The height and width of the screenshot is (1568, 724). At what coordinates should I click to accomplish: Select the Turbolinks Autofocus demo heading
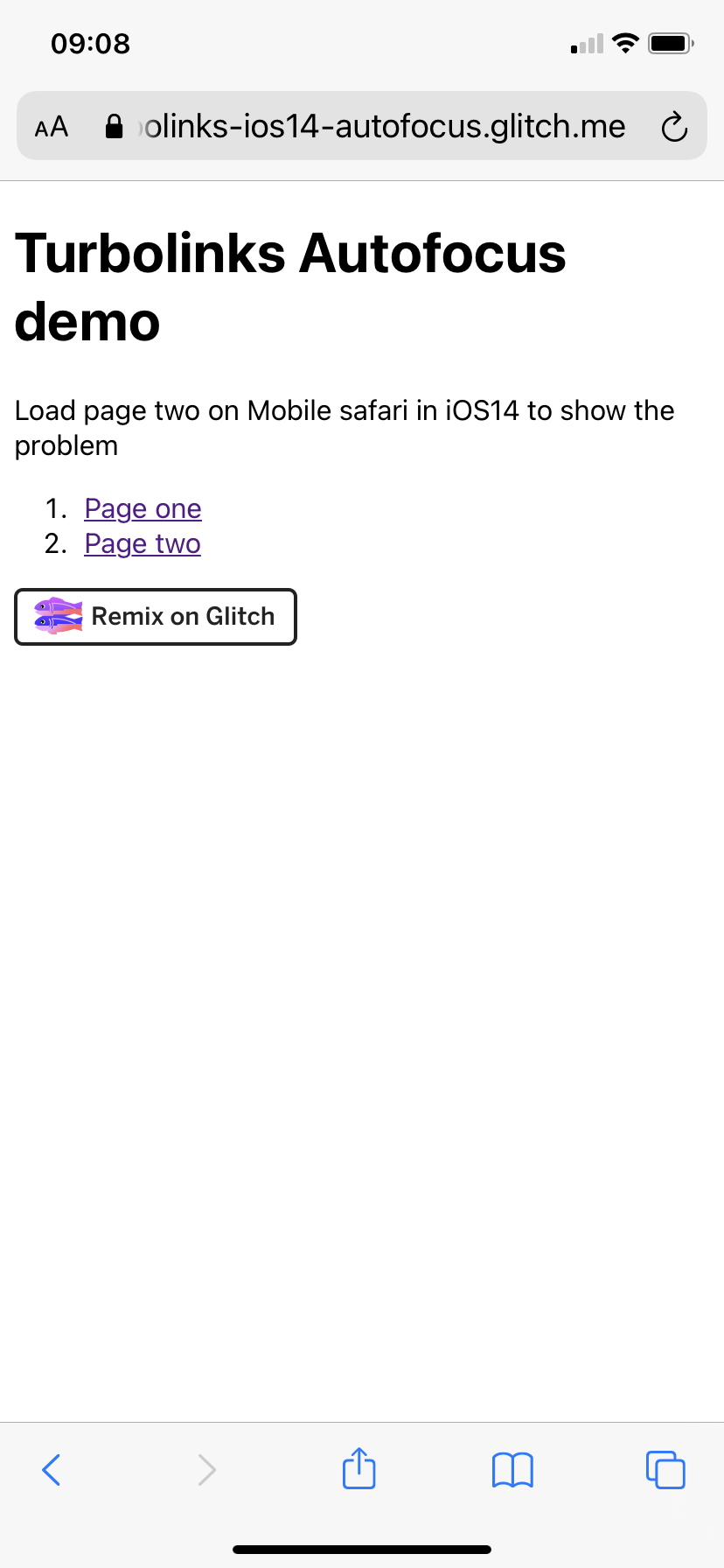click(289, 286)
